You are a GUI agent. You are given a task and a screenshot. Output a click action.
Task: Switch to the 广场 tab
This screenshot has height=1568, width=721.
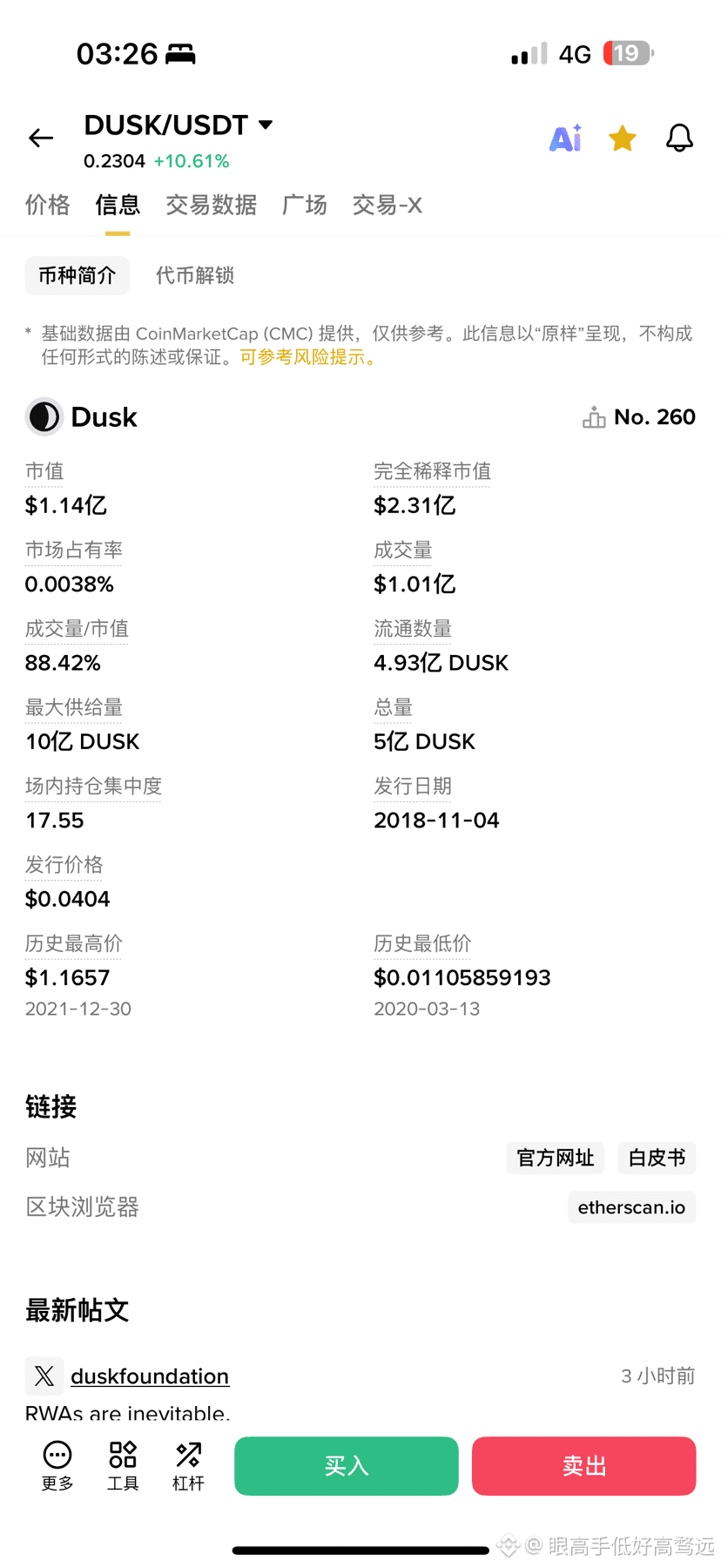pos(304,205)
